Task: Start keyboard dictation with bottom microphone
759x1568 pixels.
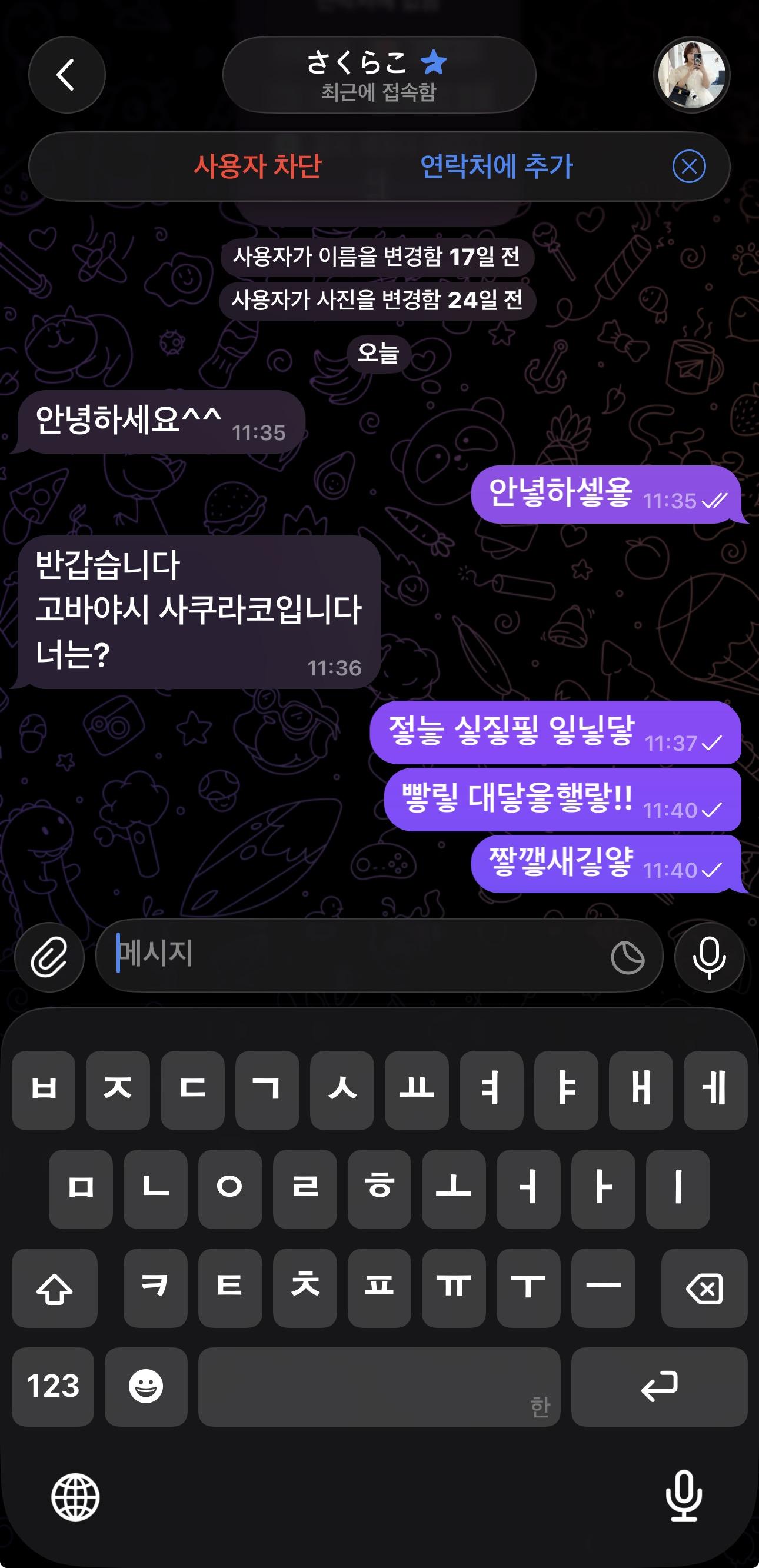Action: (x=684, y=1496)
